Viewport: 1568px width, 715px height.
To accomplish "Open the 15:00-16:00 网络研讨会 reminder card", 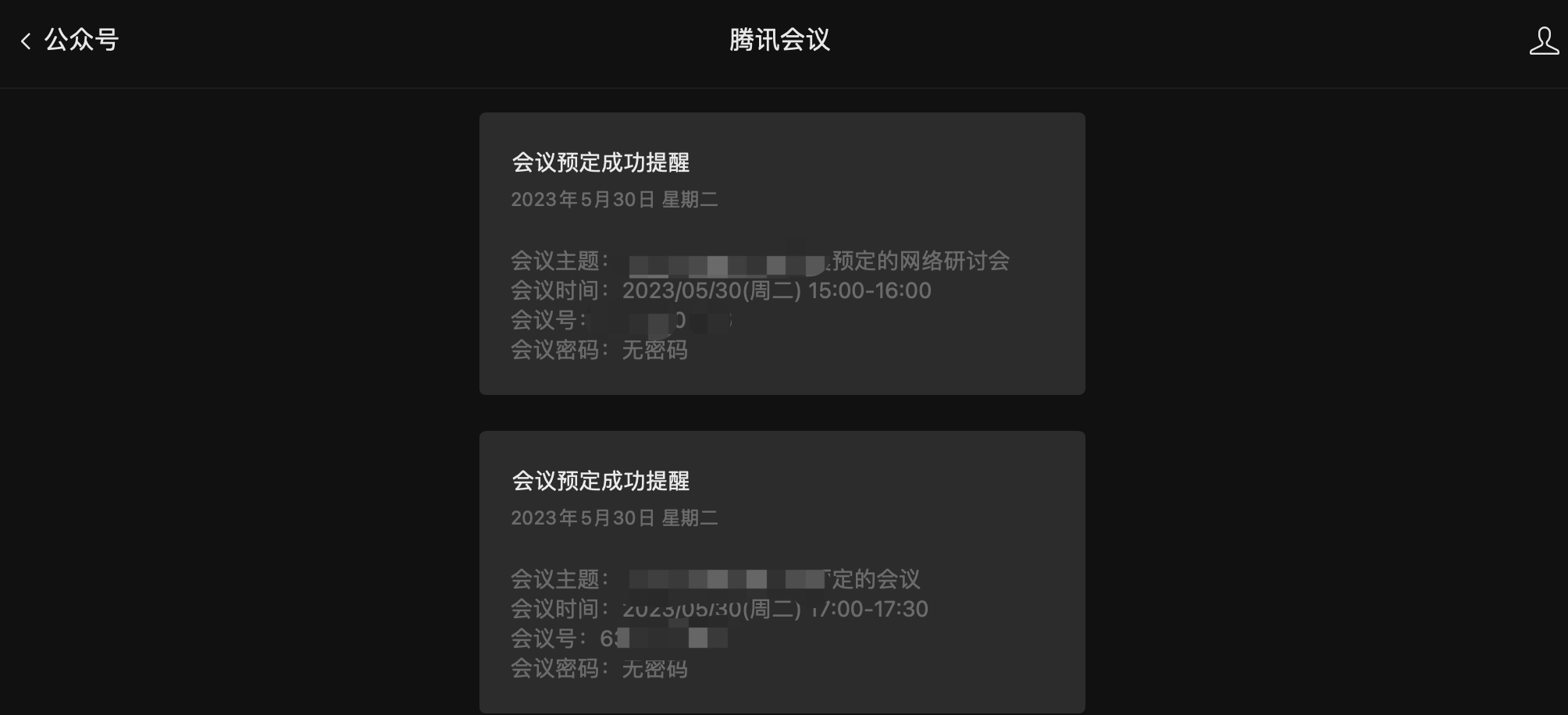I will tap(782, 254).
